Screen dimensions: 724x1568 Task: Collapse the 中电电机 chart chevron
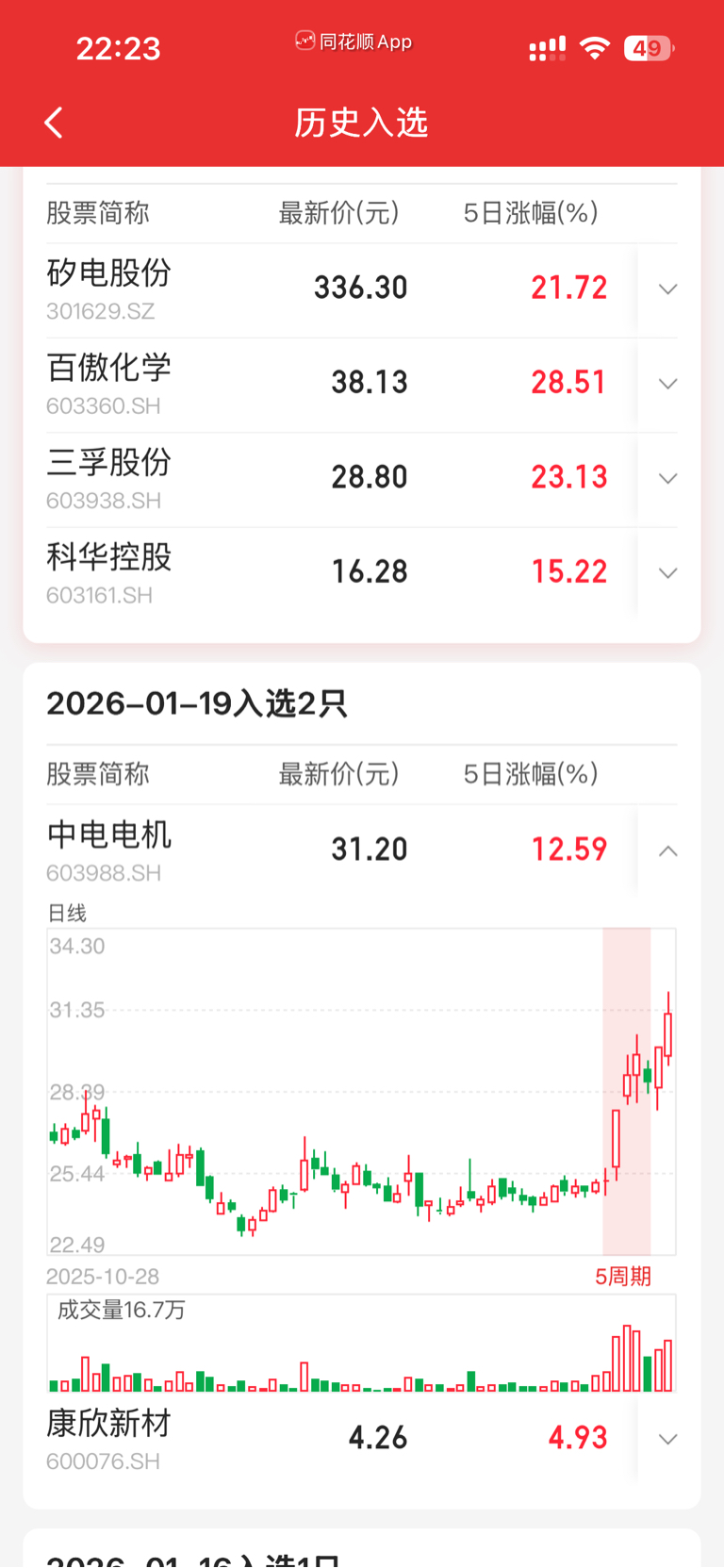[x=667, y=851]
